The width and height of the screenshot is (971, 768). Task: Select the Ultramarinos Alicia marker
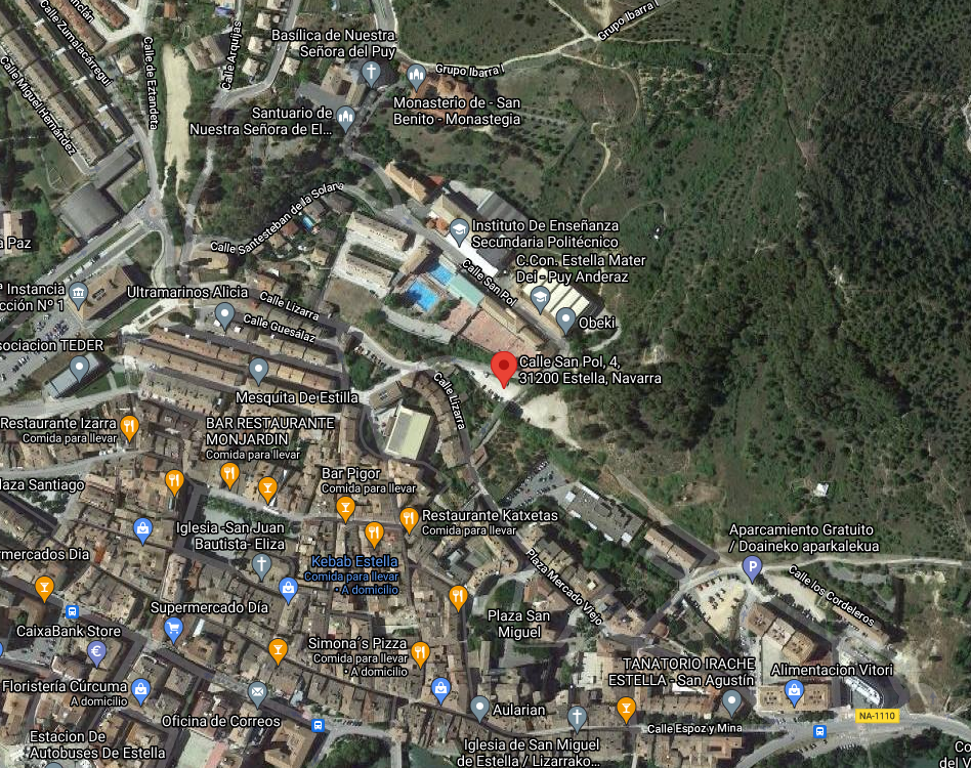coord(225,314)
